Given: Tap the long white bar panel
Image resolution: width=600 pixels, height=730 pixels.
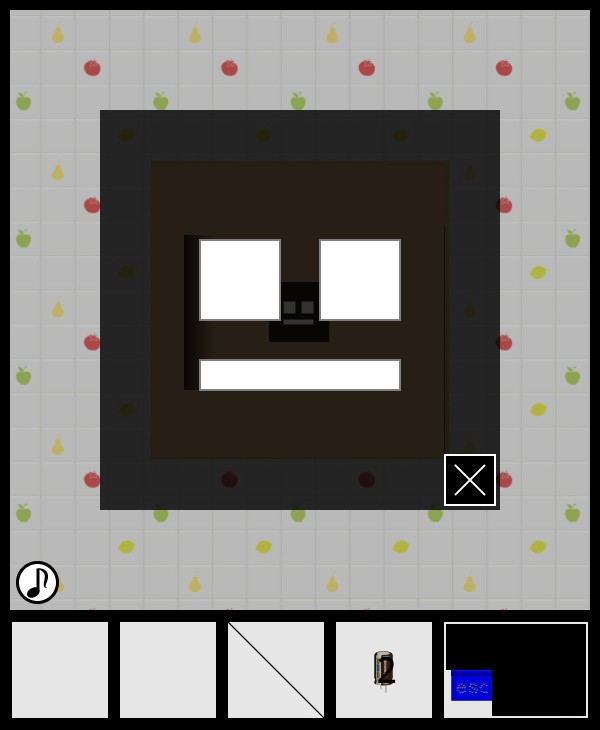Looking at the screenshot, I should [x=300, y=375].
